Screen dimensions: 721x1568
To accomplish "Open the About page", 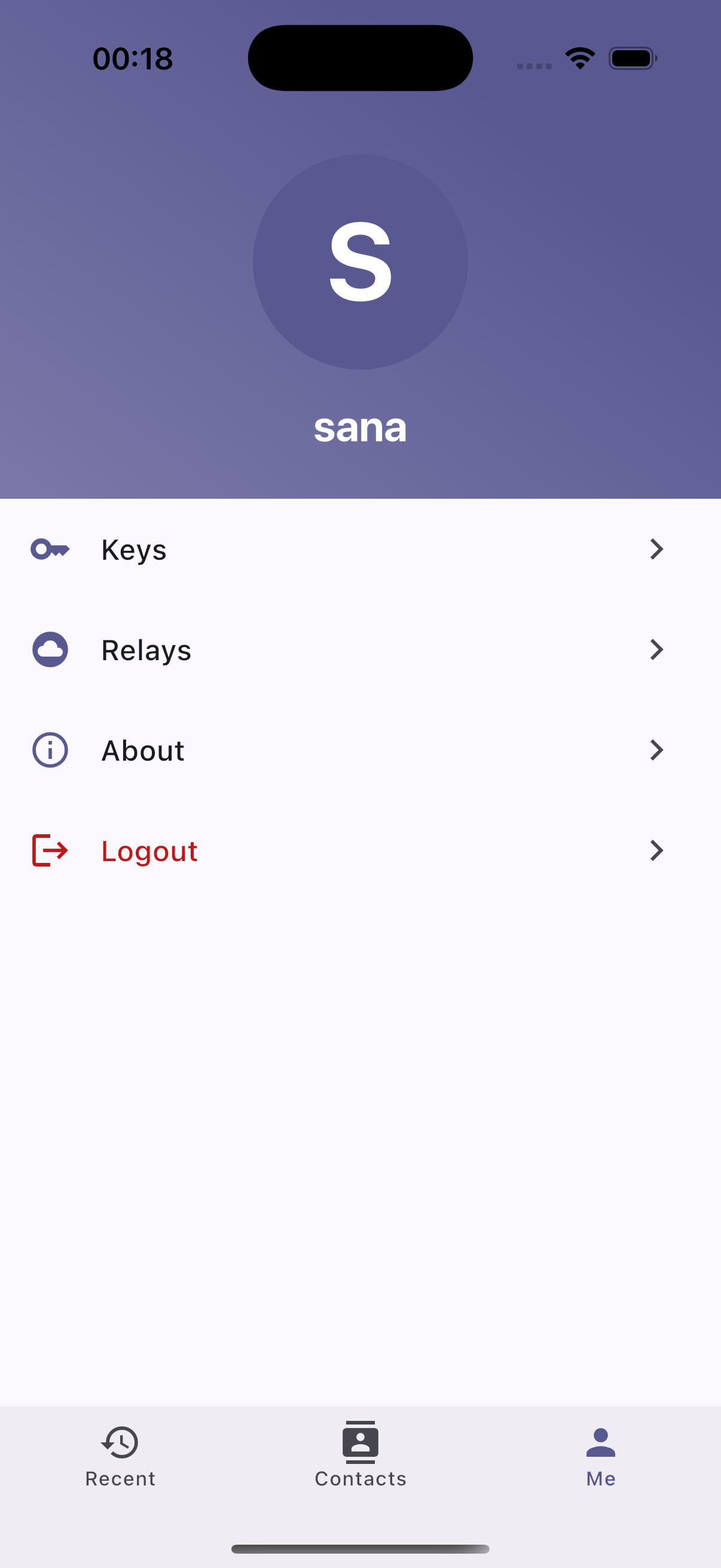I will pyautogui.click(x=243, y=750).
